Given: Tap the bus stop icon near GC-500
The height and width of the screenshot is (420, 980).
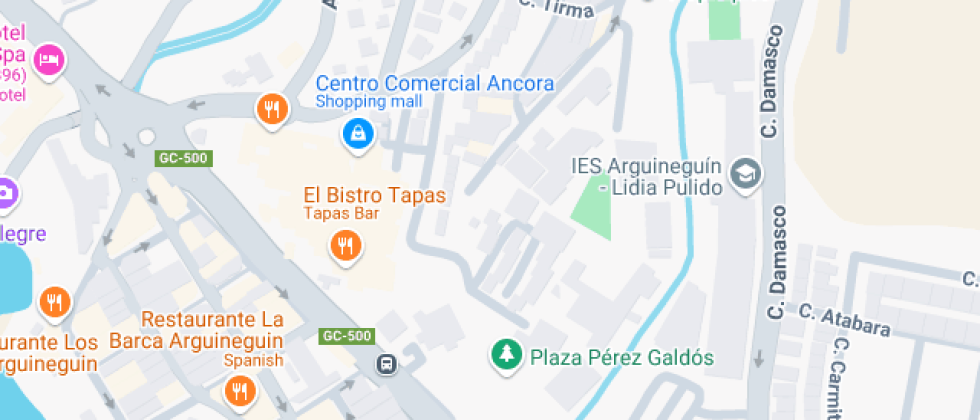Looking at the screenshot, I should [386, 363].
